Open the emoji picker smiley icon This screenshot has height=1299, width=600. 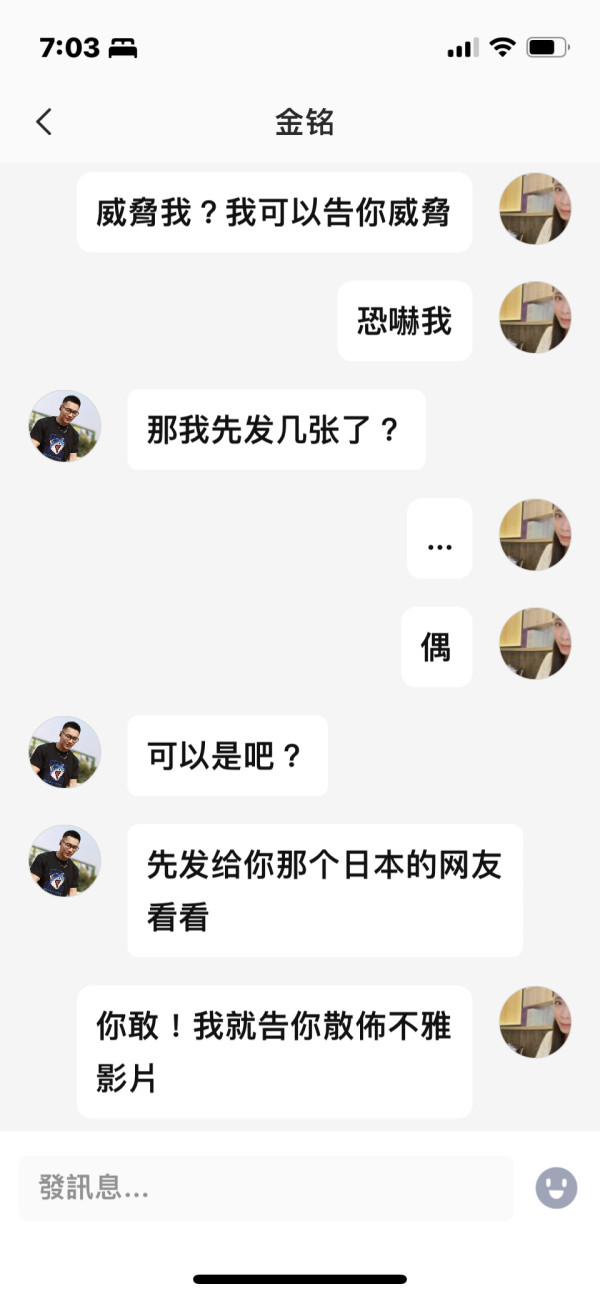click(x=556, y=1188)
